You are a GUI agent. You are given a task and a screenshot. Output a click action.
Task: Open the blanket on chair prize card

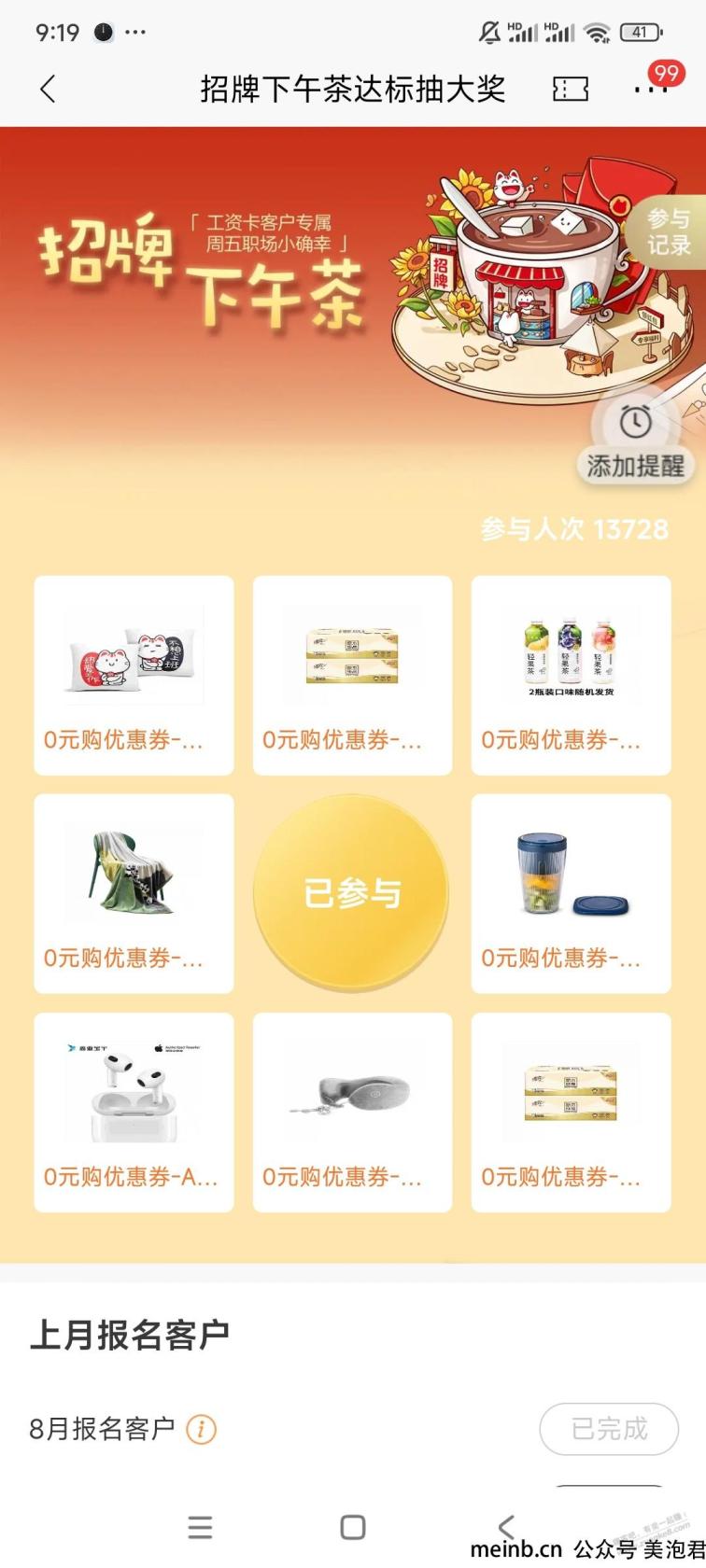tap(134, 893)
